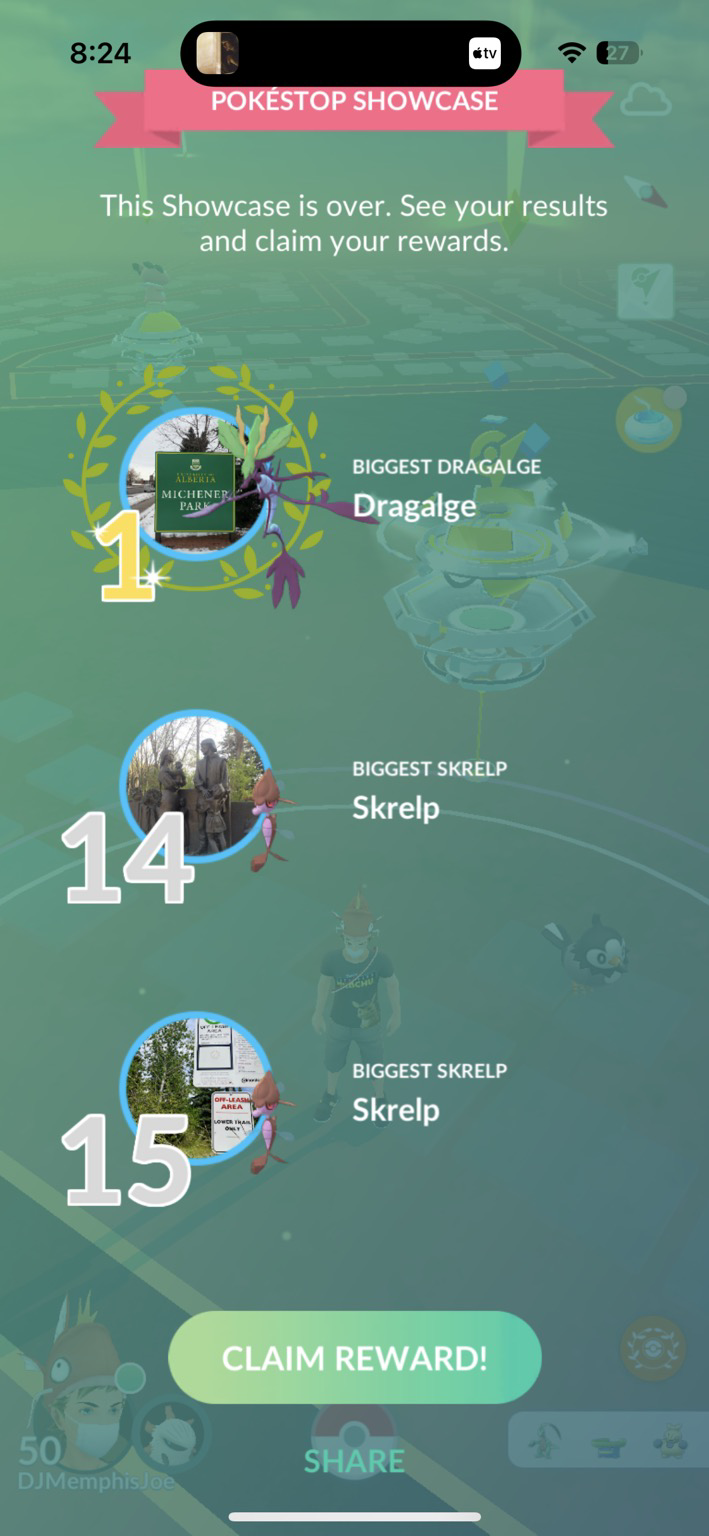Claim the showcase reward

pyautogui.click(x=355, y=1357)
